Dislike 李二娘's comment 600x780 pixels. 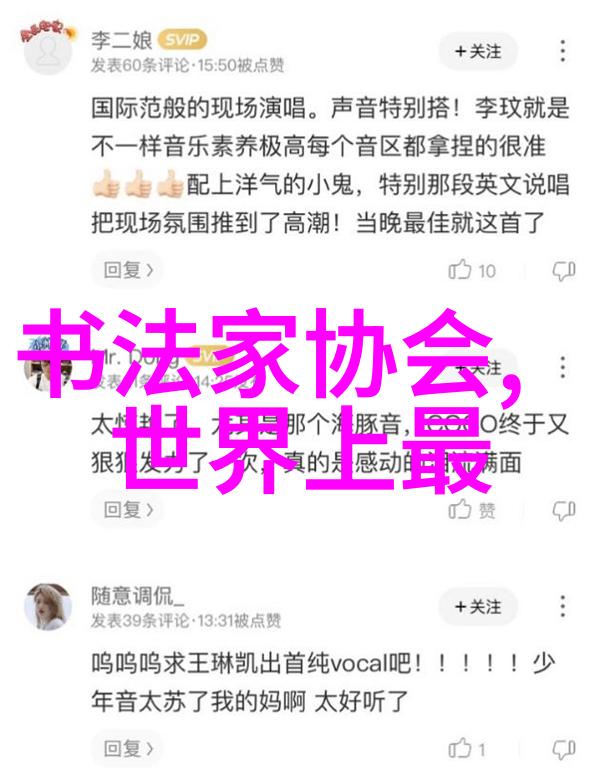pyautogui.click(x=563, y=270)
